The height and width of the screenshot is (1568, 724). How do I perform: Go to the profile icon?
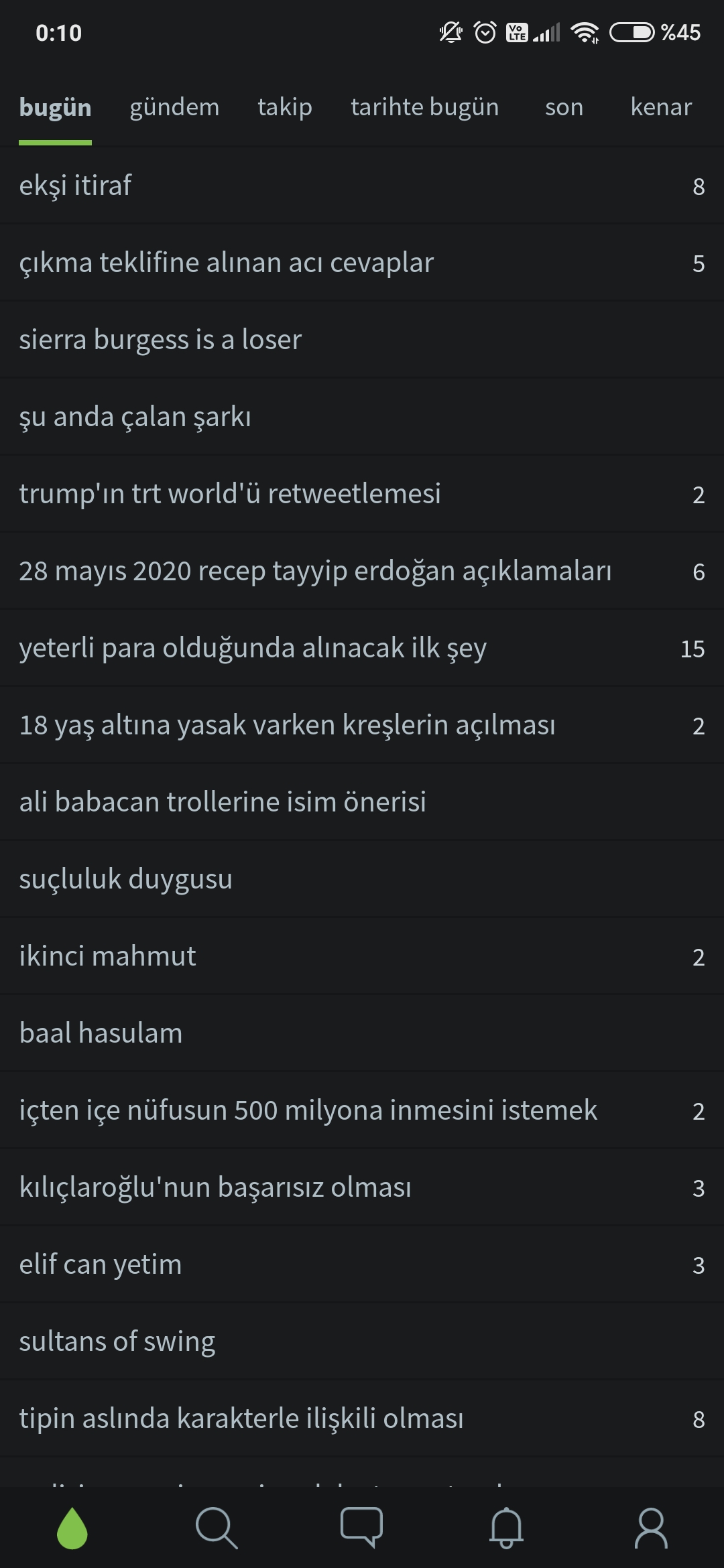tap(651, 1528)
